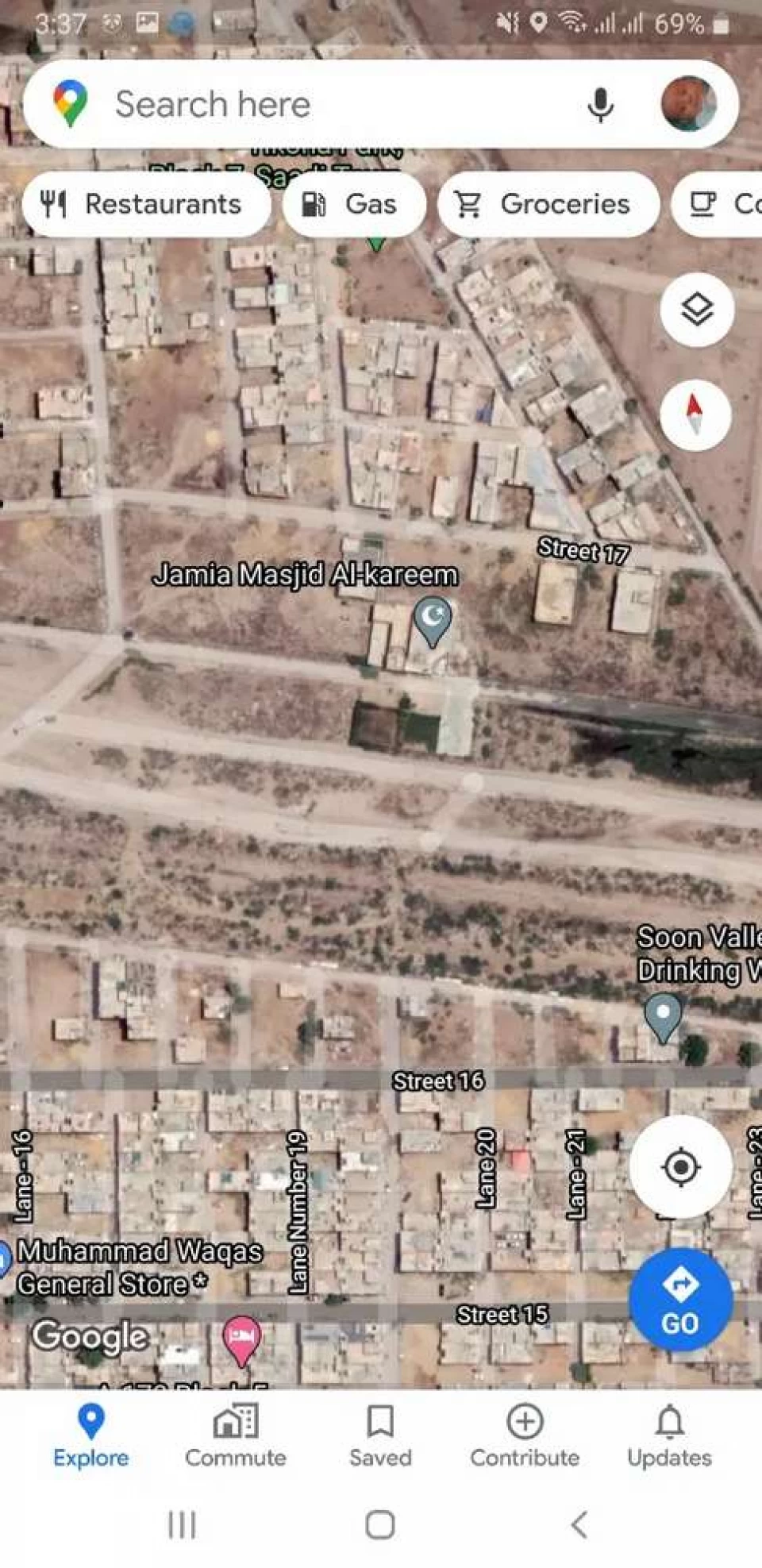Select the Groceries chip
The height and width of the screenshot is (1568, 762).
(x=548, y=204)
